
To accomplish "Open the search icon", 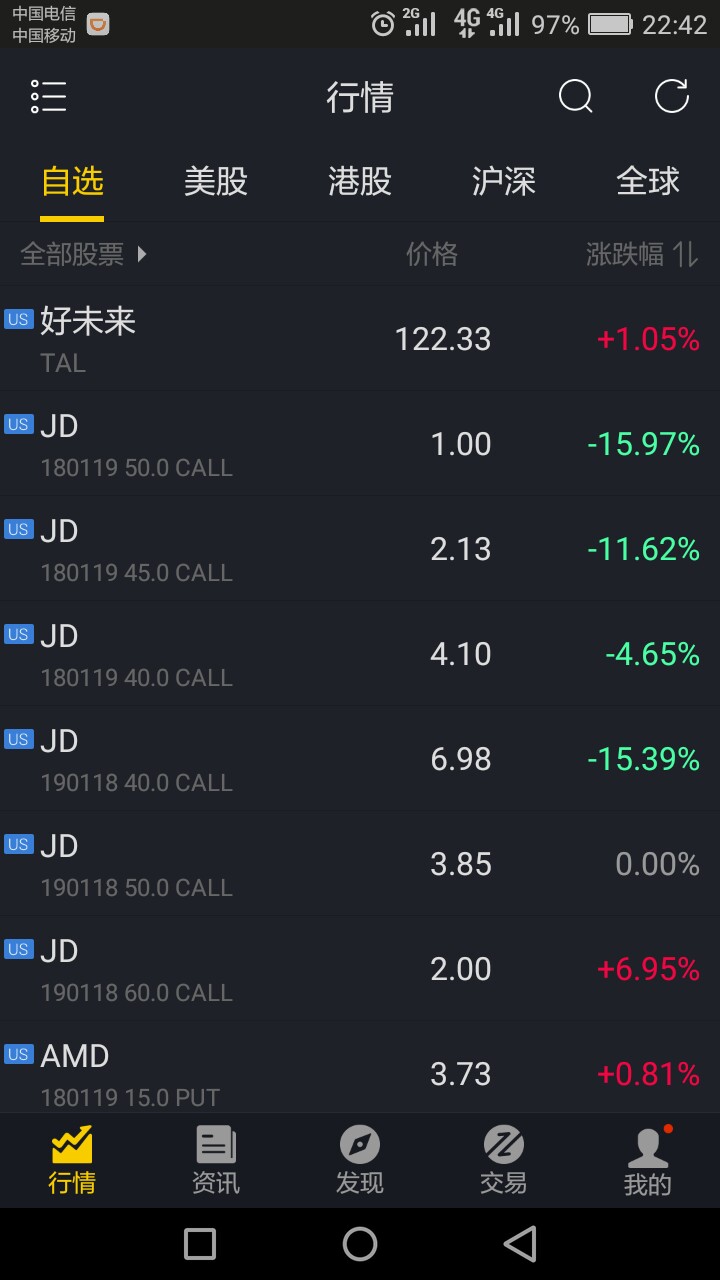I will point(575,97).
